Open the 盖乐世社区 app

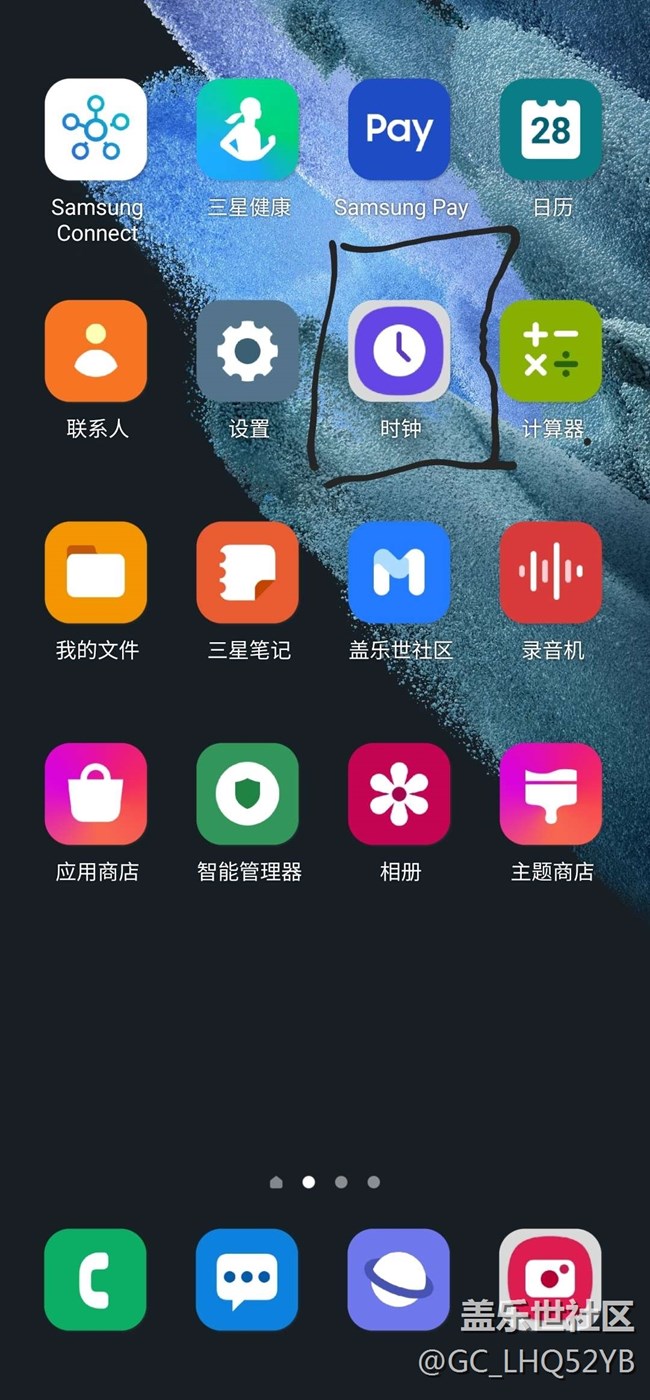pos(399,572)
